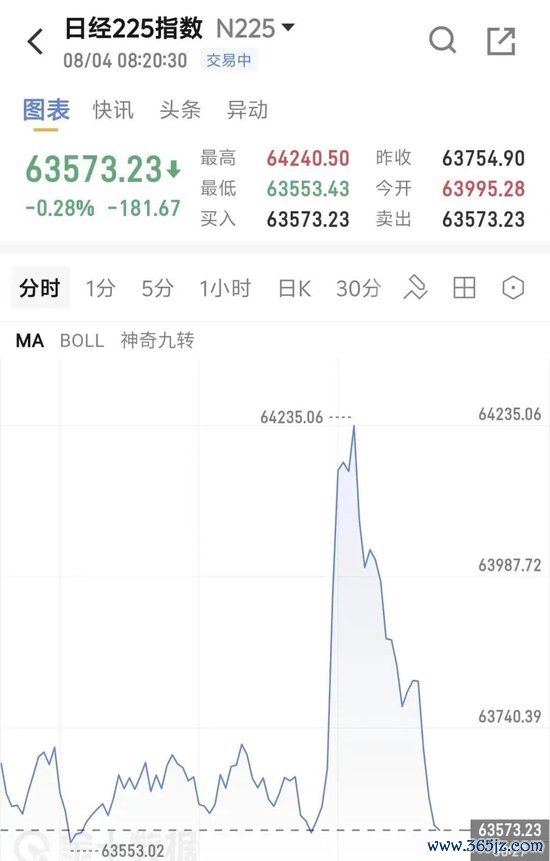Switch to the 快讯 tab
This screenshot has width=550, height=861.
point(113,110)
